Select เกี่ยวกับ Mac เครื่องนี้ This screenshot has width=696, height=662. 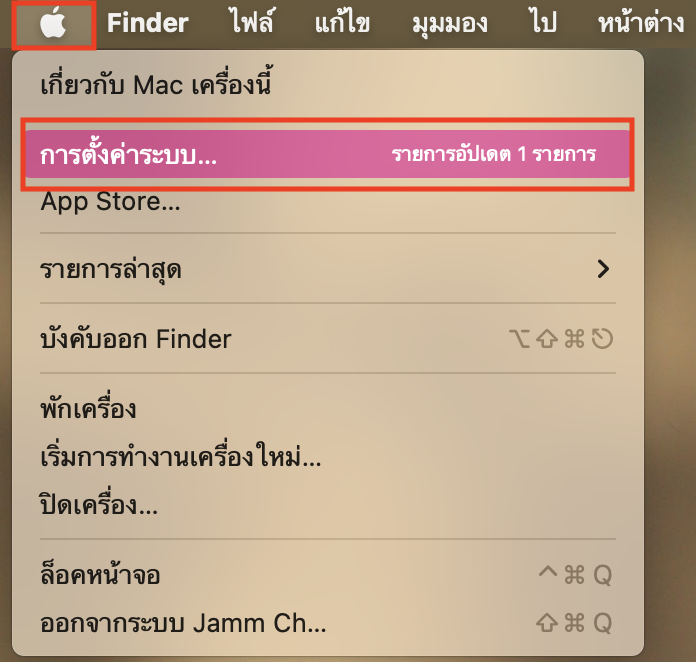(x=155, y=85)
